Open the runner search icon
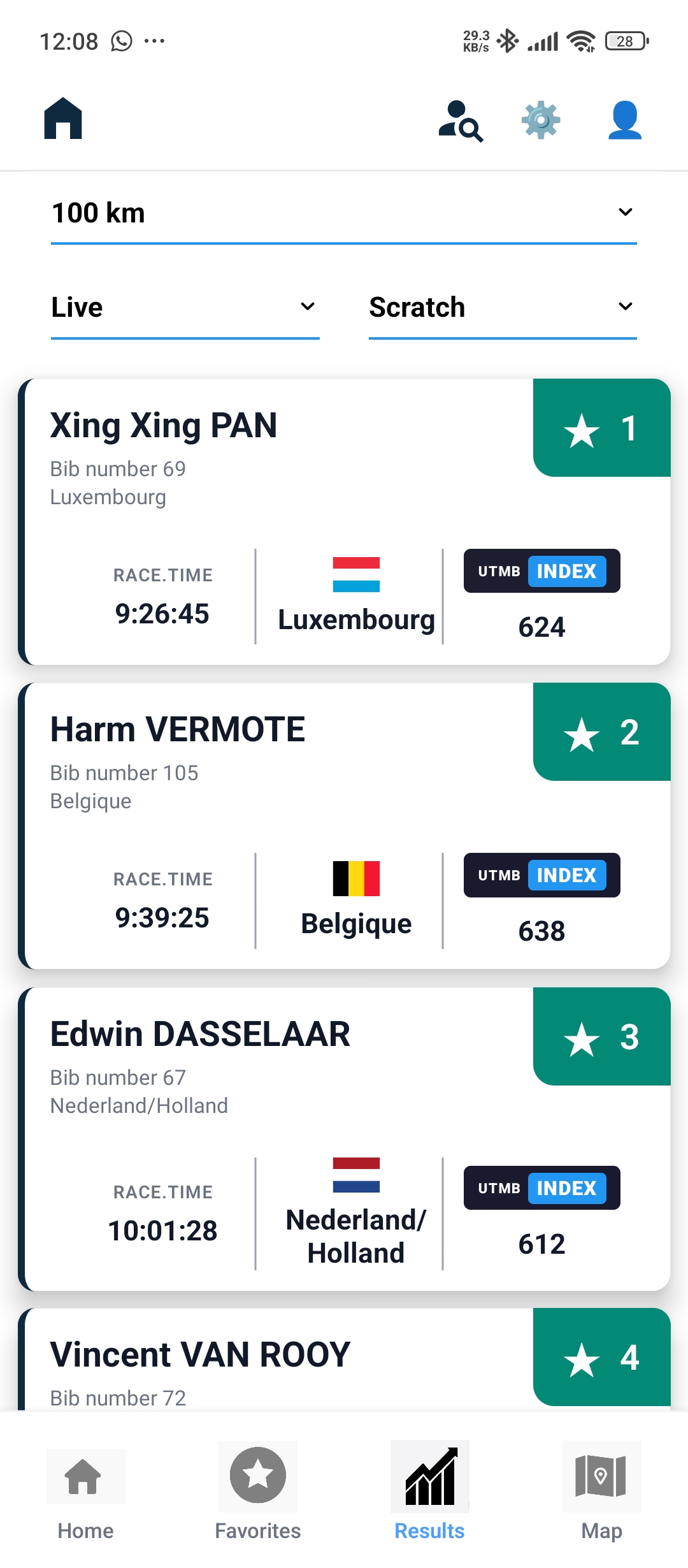 [x=461, y=120]
